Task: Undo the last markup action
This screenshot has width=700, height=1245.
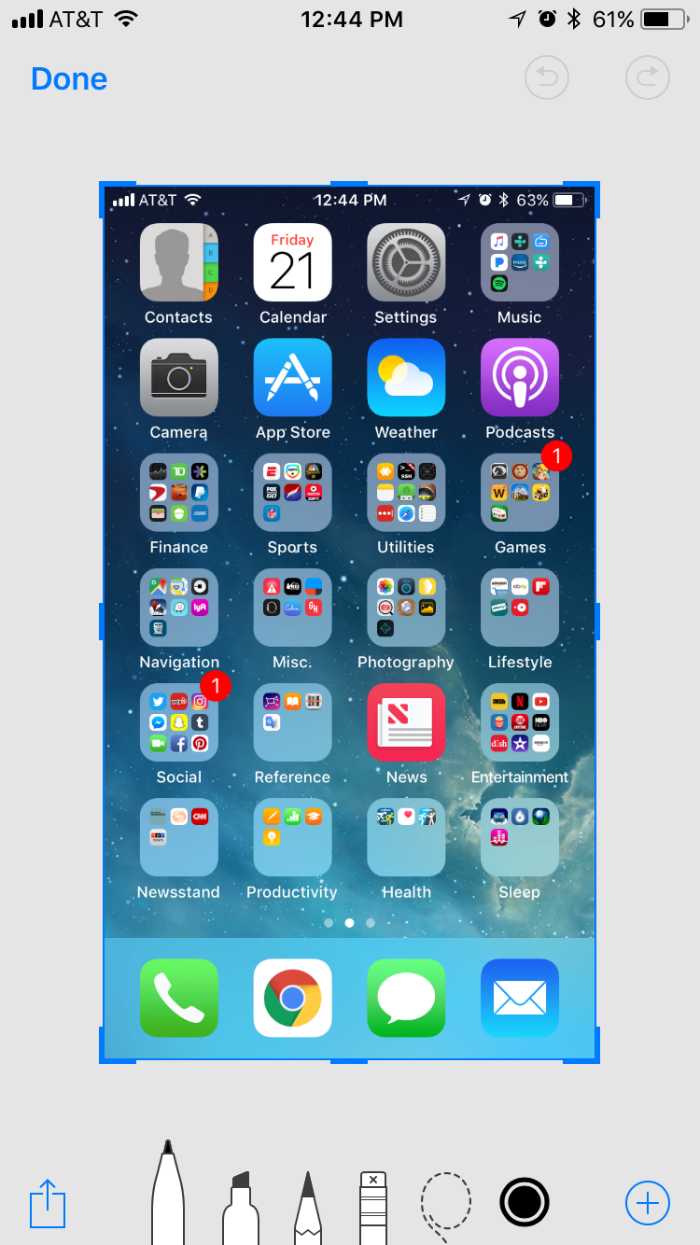Action: coord(547,78)
